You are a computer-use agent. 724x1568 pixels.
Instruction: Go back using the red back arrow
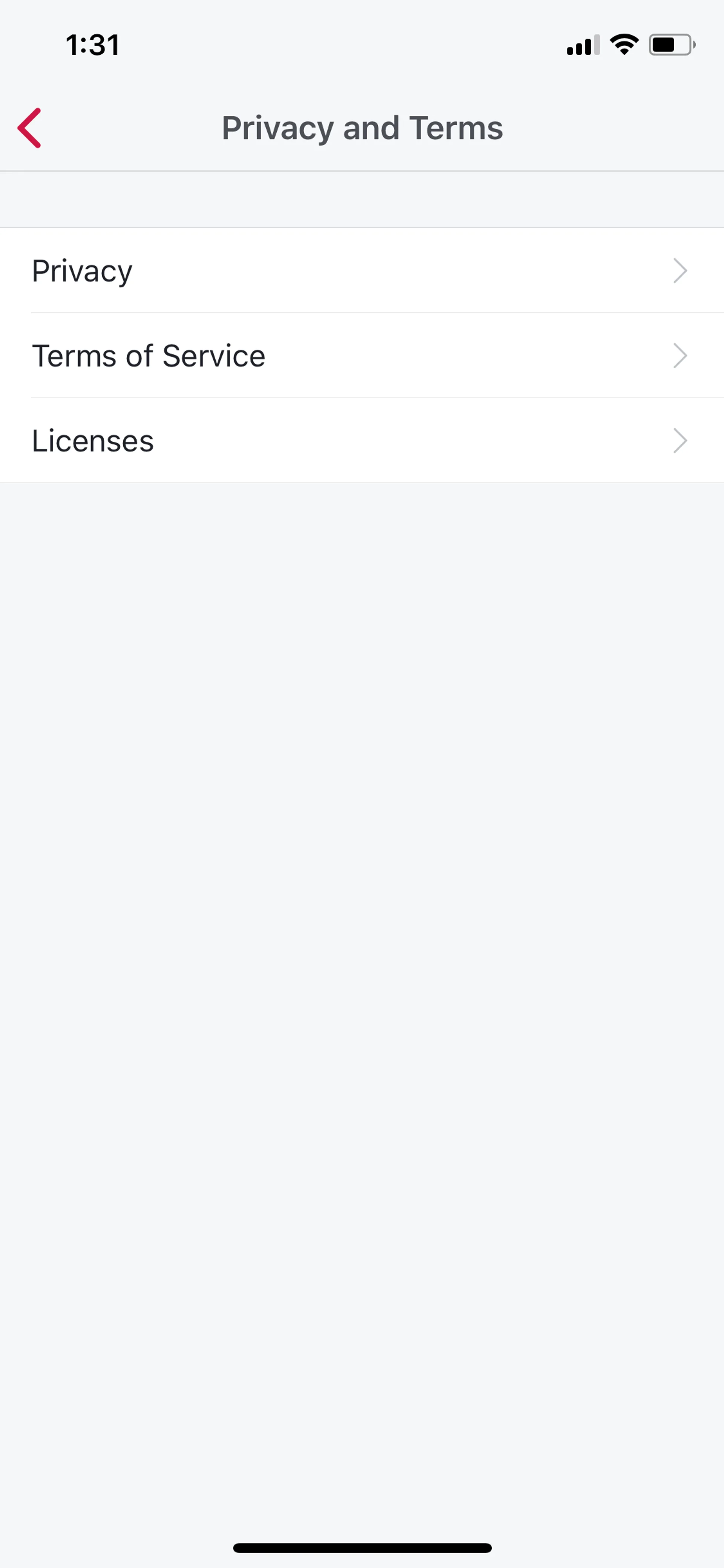tap(29, 128)
